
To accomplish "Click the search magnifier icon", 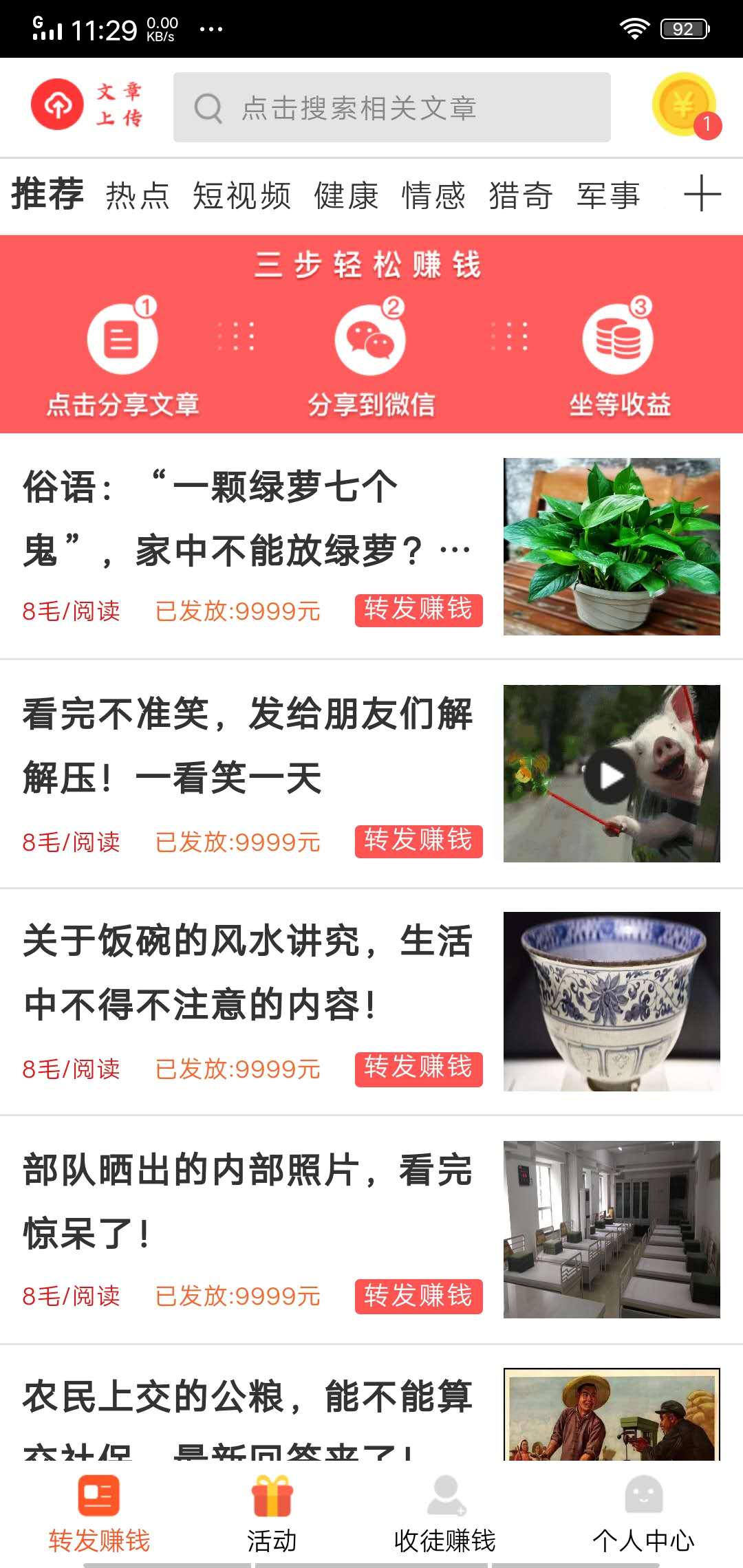I will [206, 107].
